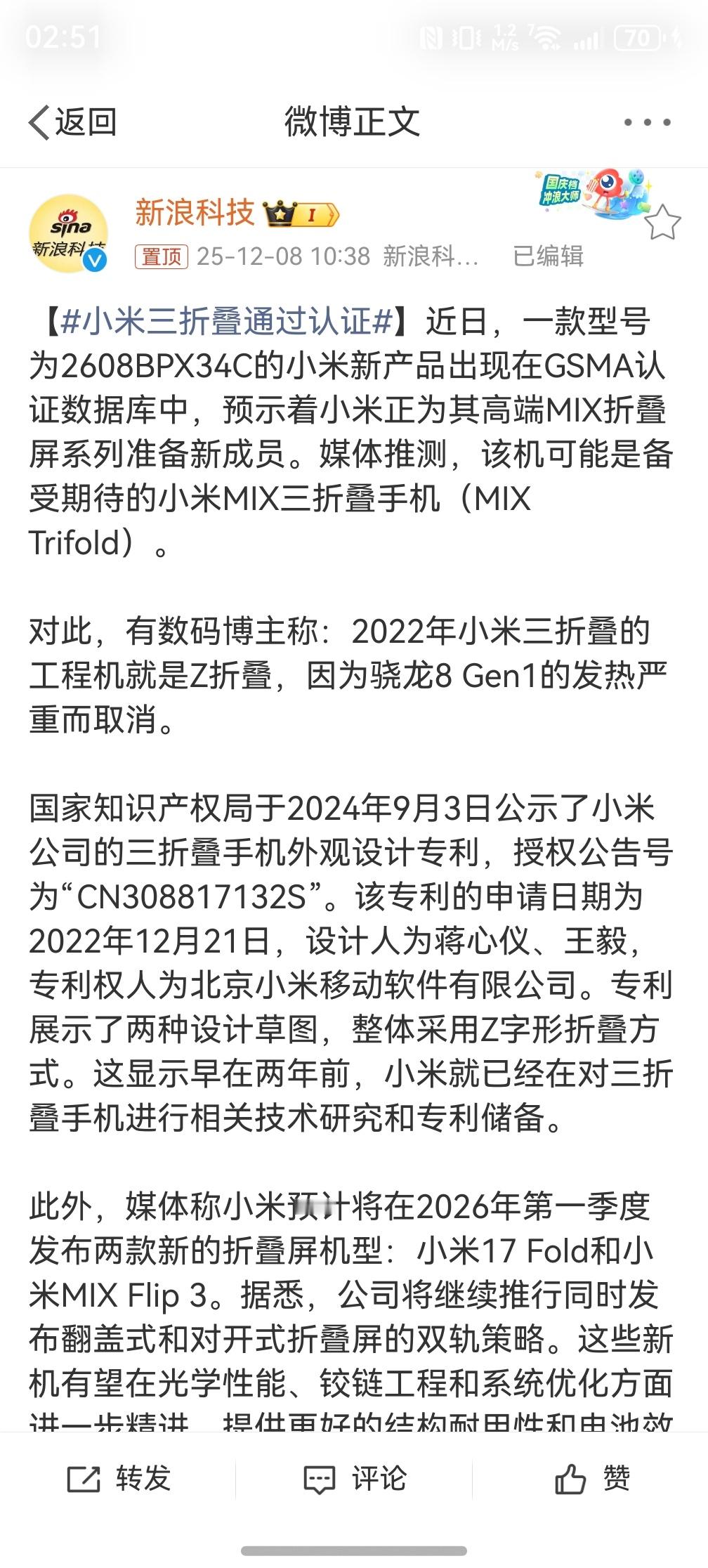This screenshot has width=708, height=1568.
Task: Tap the 微博正文 title
Action: coord(353,121)
